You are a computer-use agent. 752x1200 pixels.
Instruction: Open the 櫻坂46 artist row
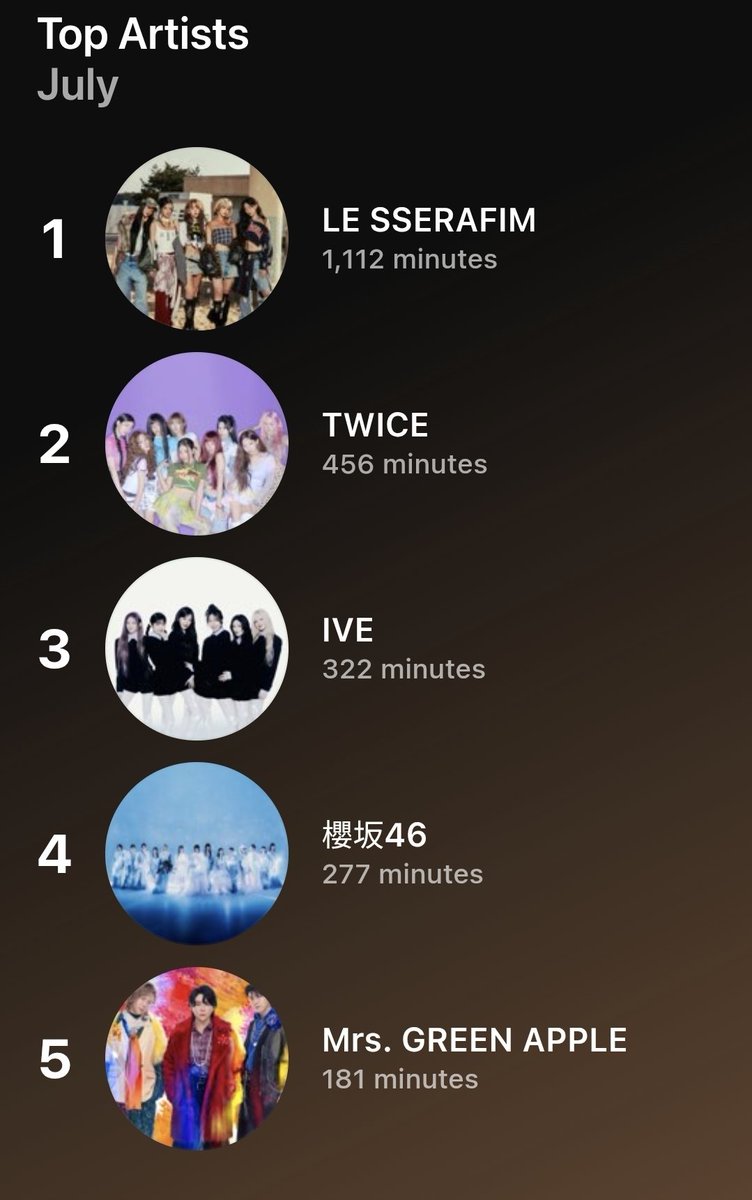(376, 854)
